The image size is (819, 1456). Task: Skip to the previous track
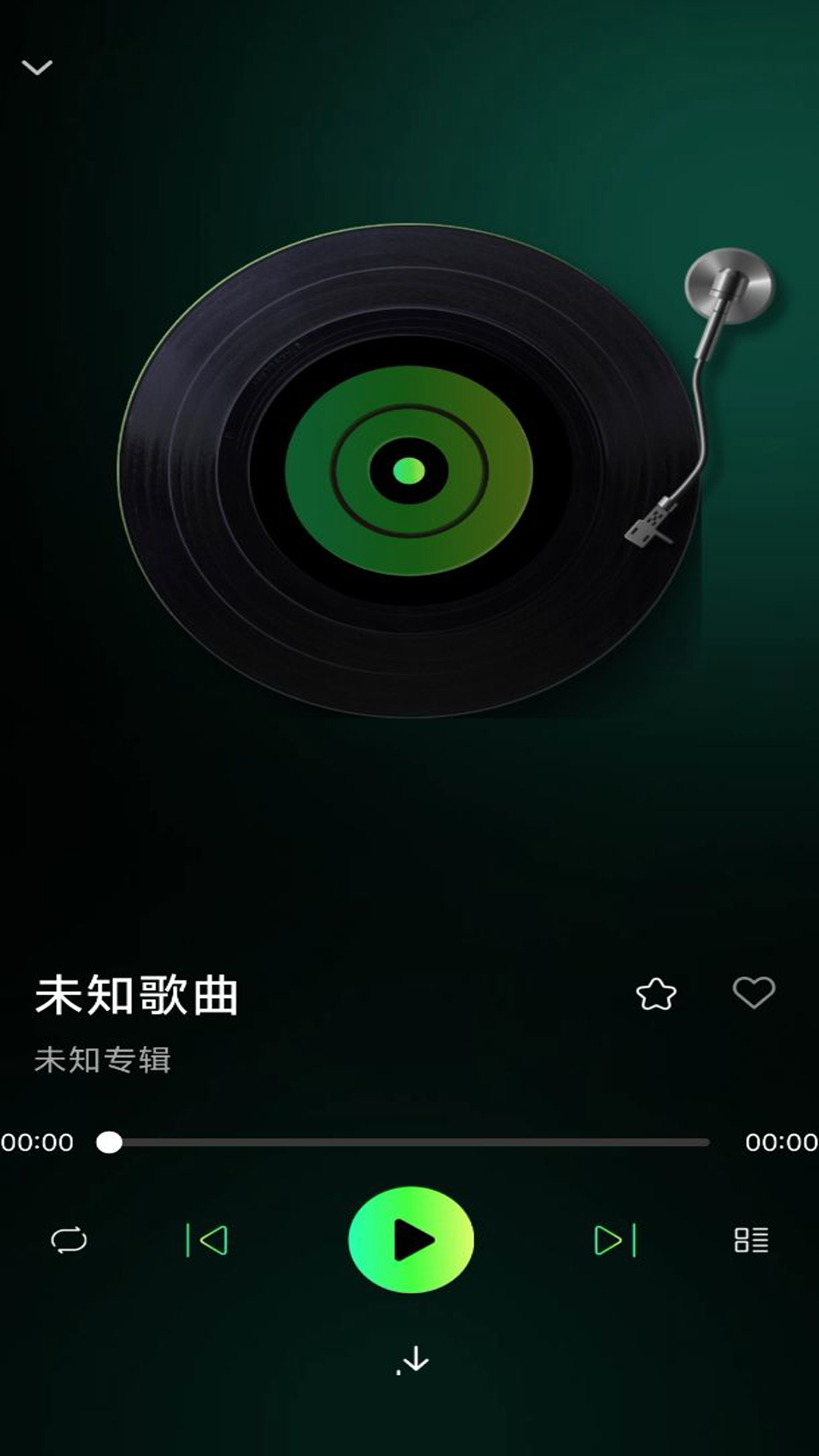click(x=207, y=1241)
